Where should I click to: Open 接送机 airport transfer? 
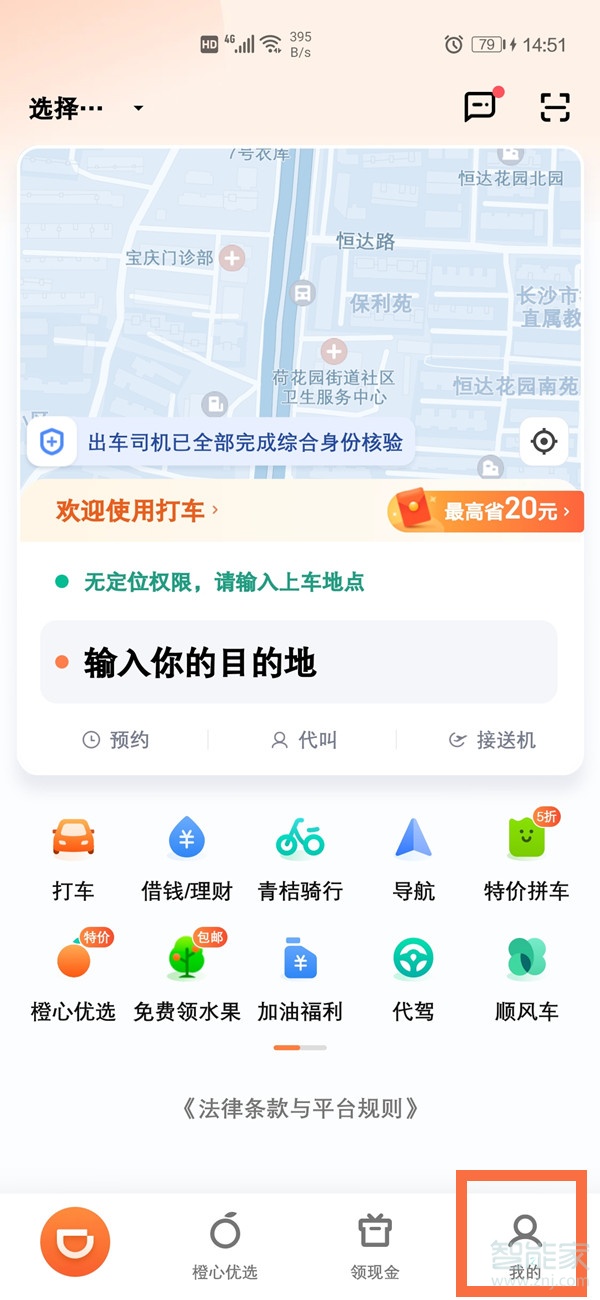pos(492,740)
